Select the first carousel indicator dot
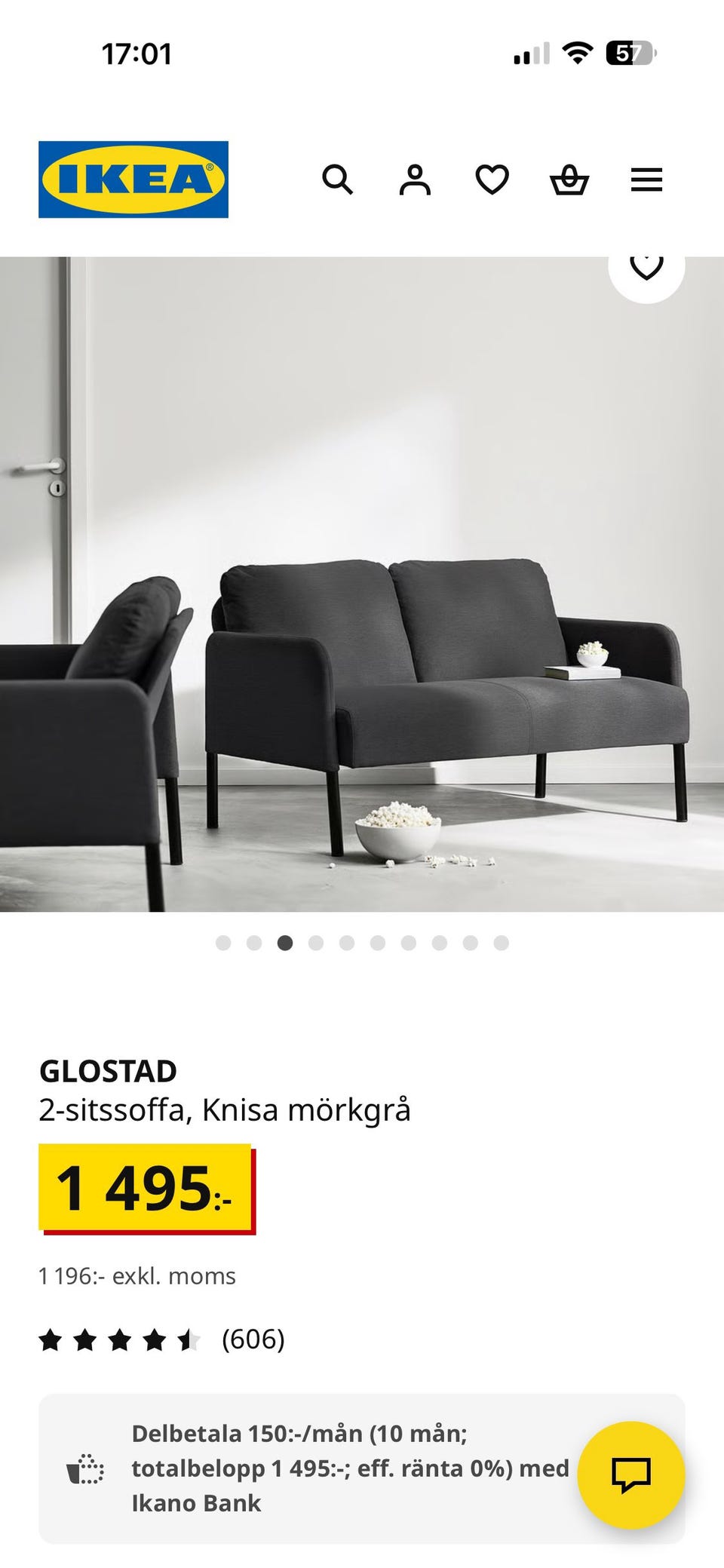Viewport: 724px width, 1568px height. click(223, 942)
